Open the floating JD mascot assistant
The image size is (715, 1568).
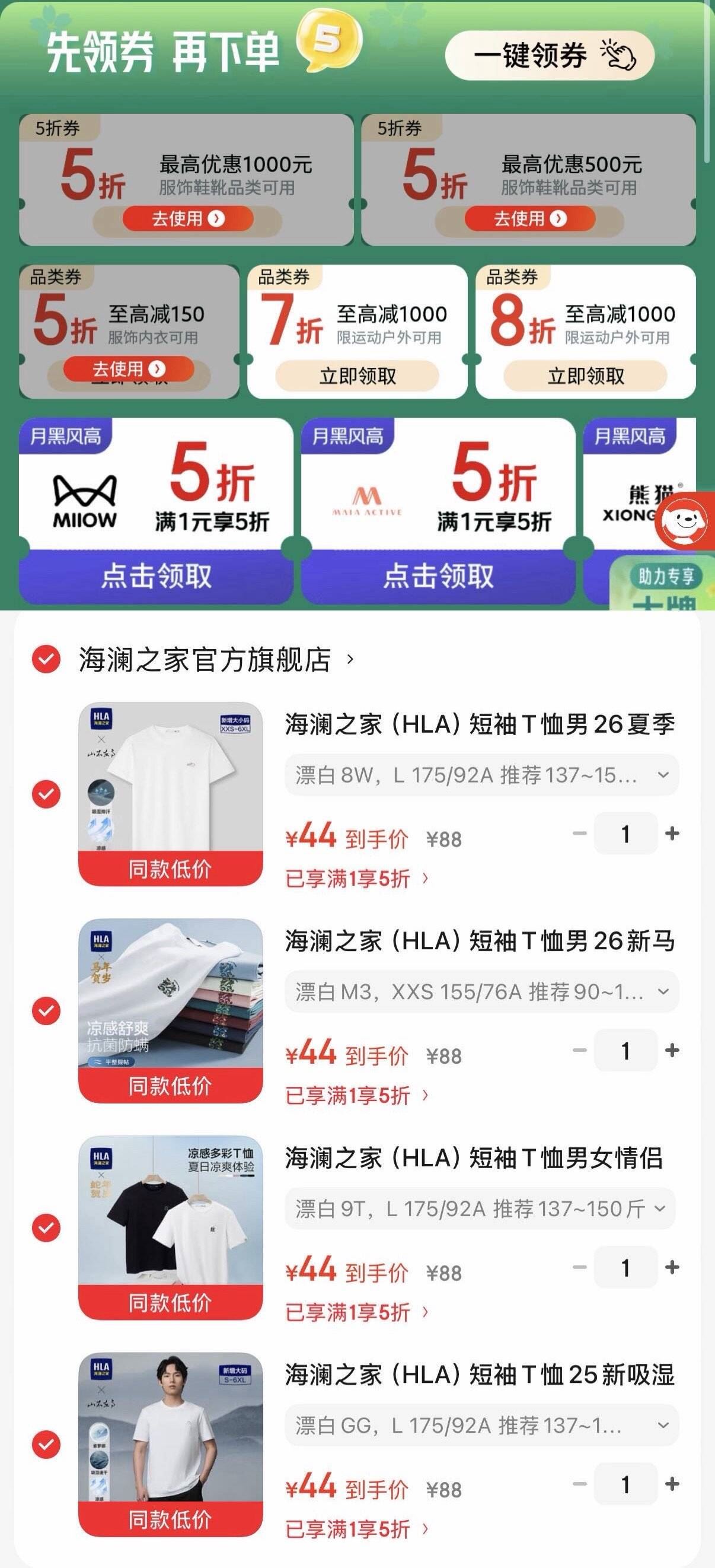tap(685, 521)
